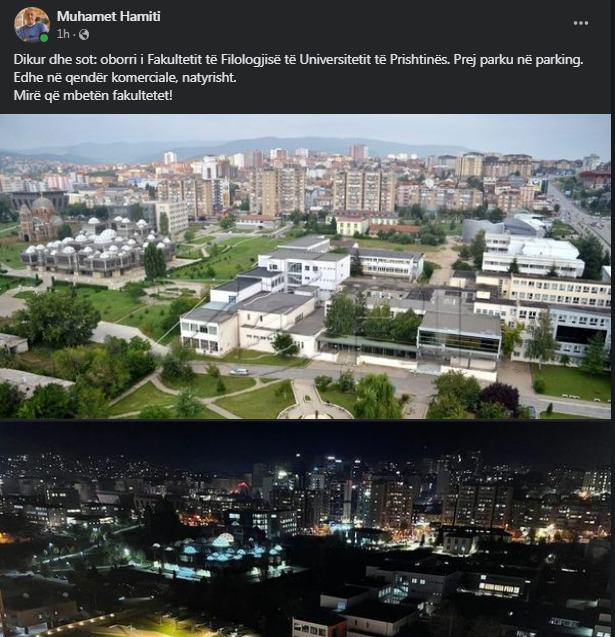Open the daytime aerial photo
The height and width of the screenshot is (637, 615).
coord(307,266)
